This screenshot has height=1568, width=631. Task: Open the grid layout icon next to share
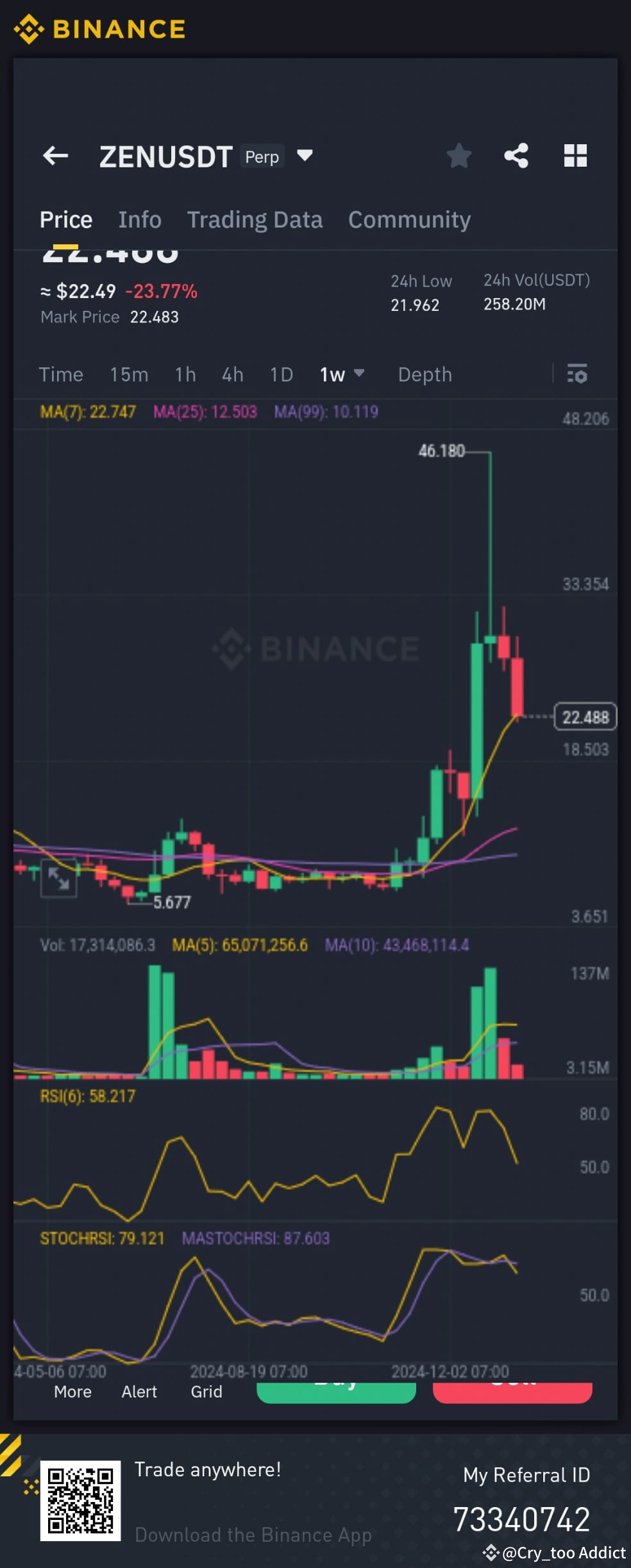pos(575,155)
